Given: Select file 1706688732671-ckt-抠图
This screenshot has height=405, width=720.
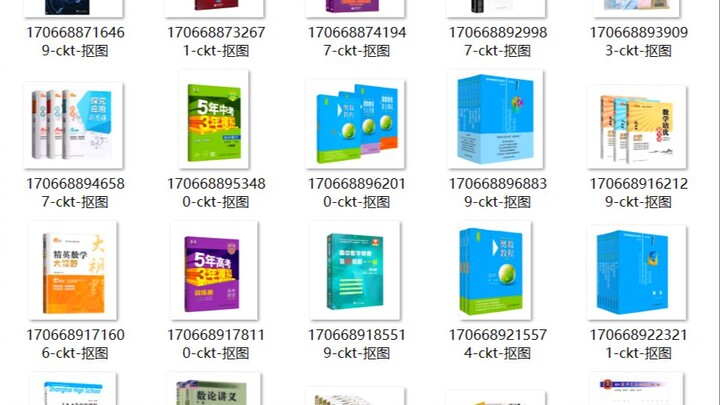Looking at the screenshot, I should [215, 40].
